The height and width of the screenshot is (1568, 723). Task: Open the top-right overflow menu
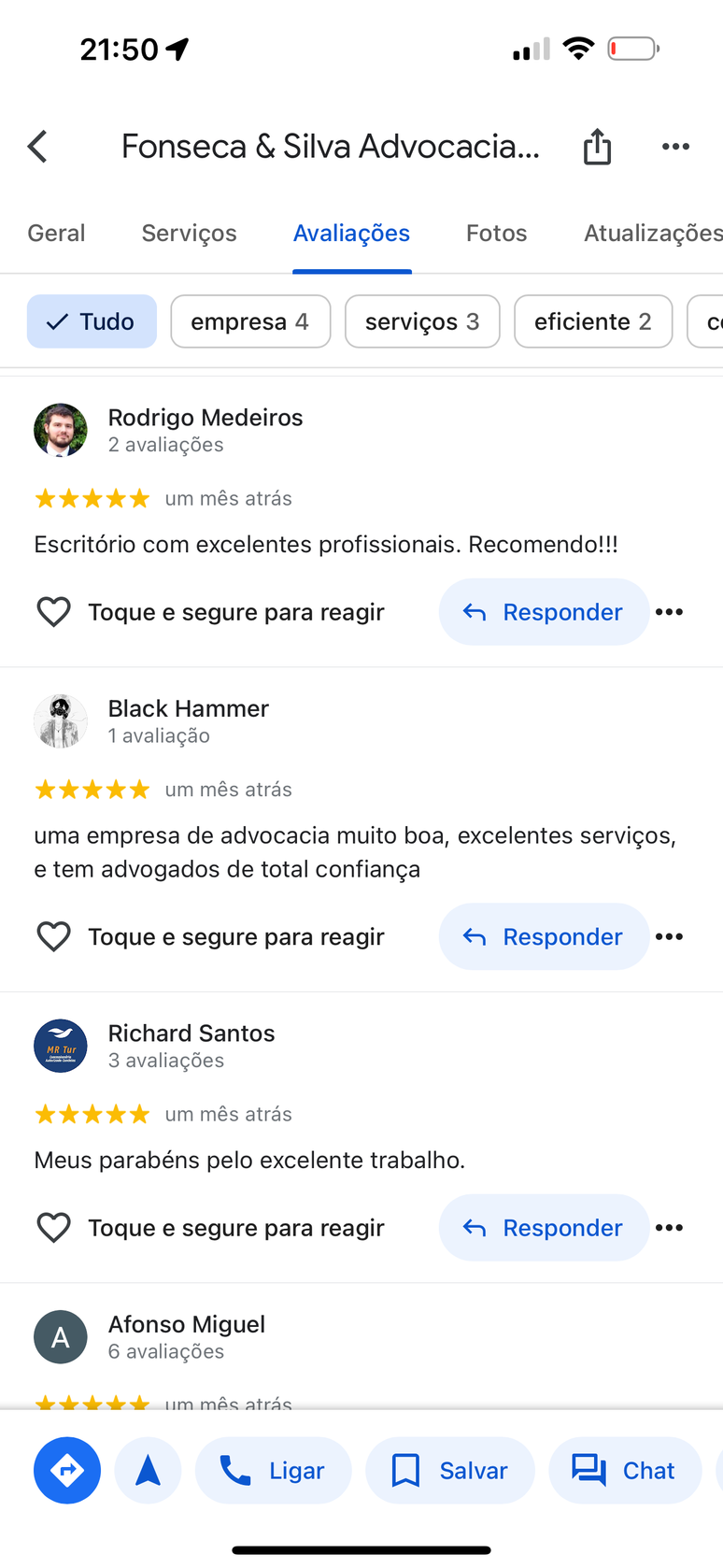pos(675,147)
